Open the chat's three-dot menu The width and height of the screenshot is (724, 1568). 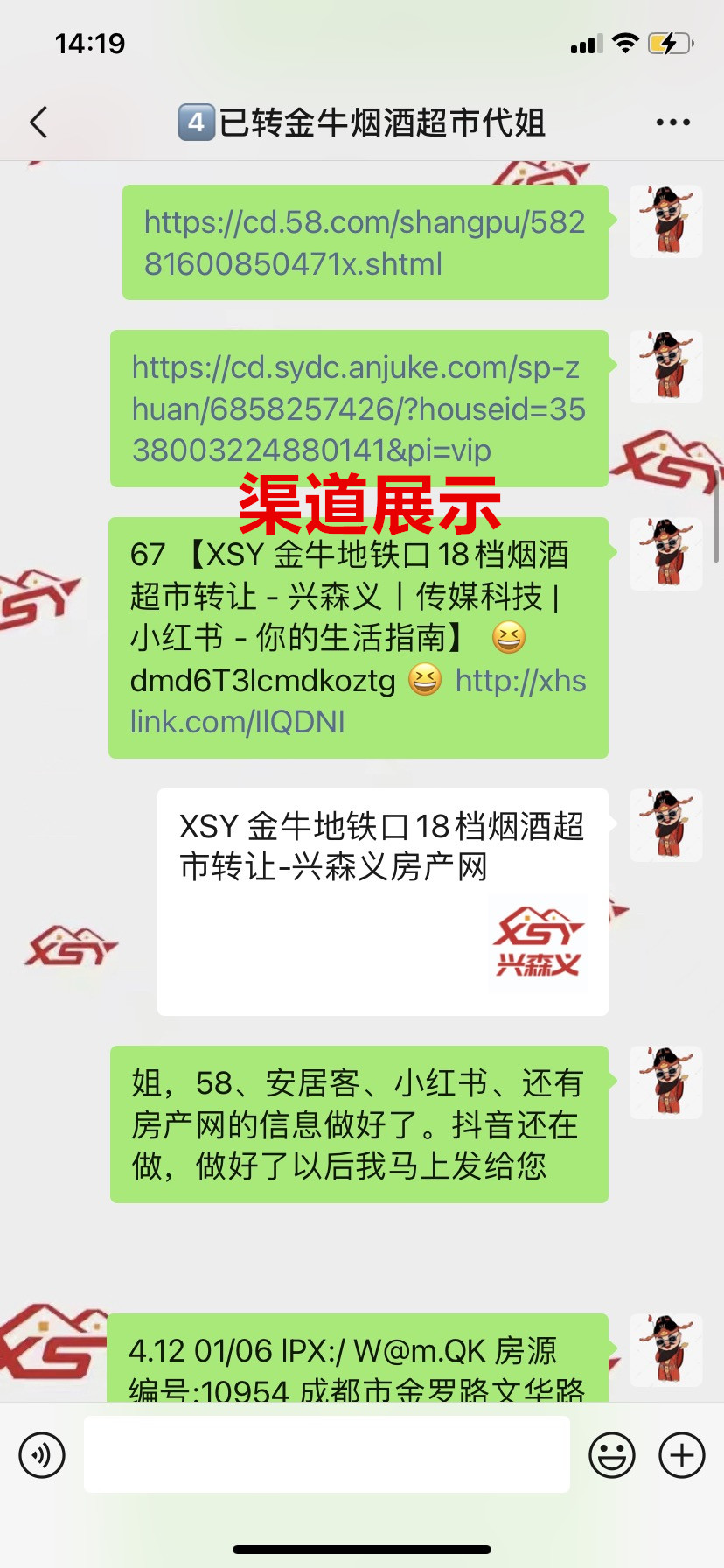pyautogui.click(x=672, y=122)
